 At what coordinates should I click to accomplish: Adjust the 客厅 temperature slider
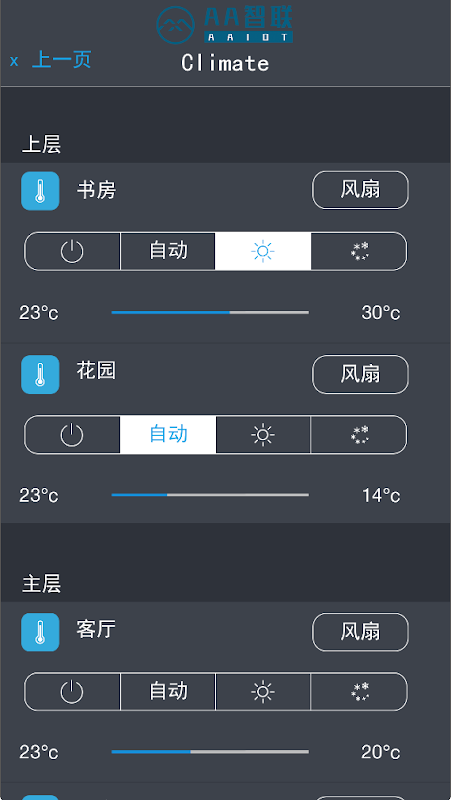(210, 752)
